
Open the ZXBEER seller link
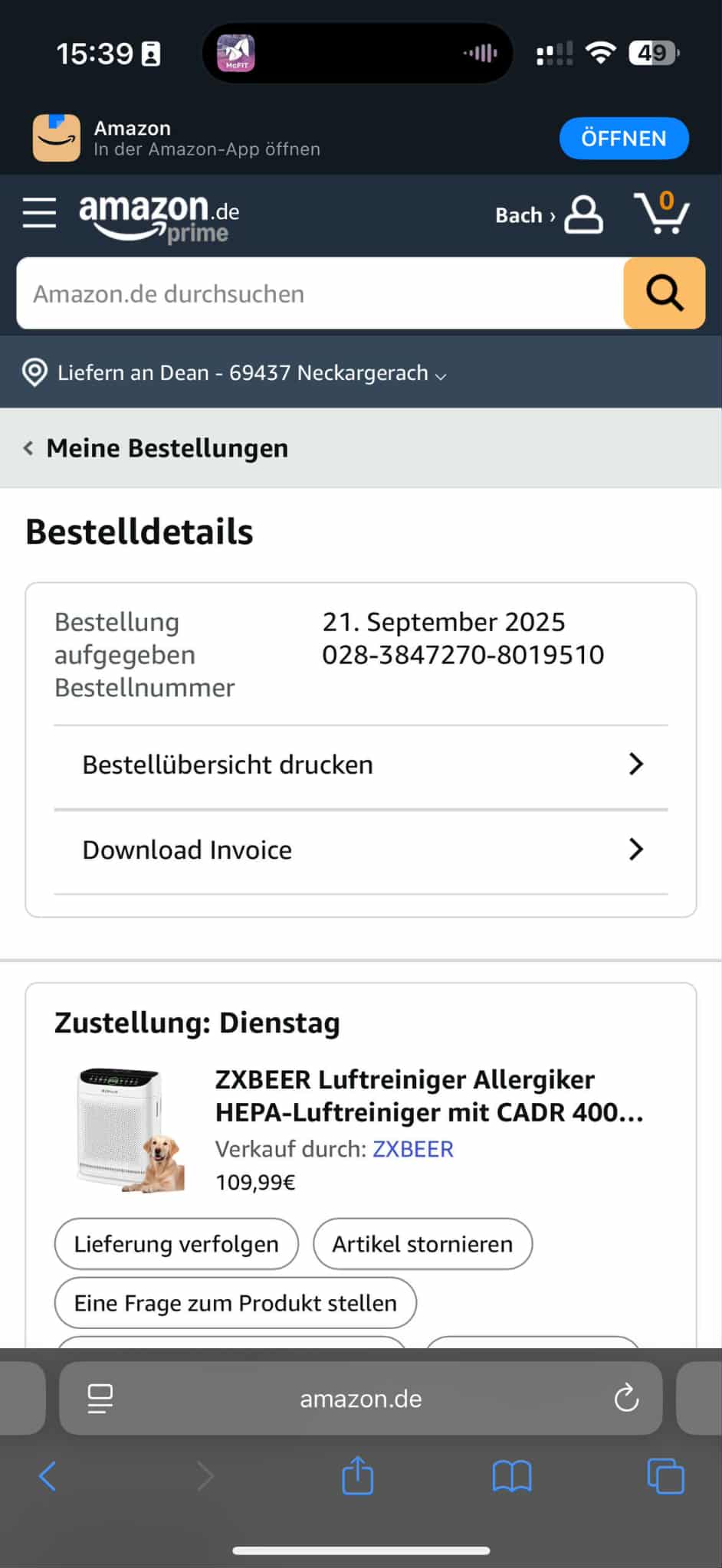412,1149
